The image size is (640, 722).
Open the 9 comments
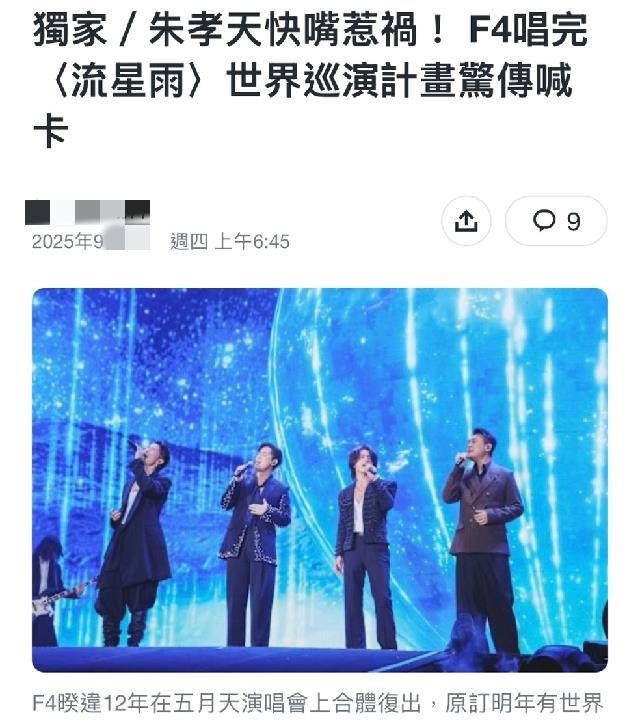(x=556, y=221)
